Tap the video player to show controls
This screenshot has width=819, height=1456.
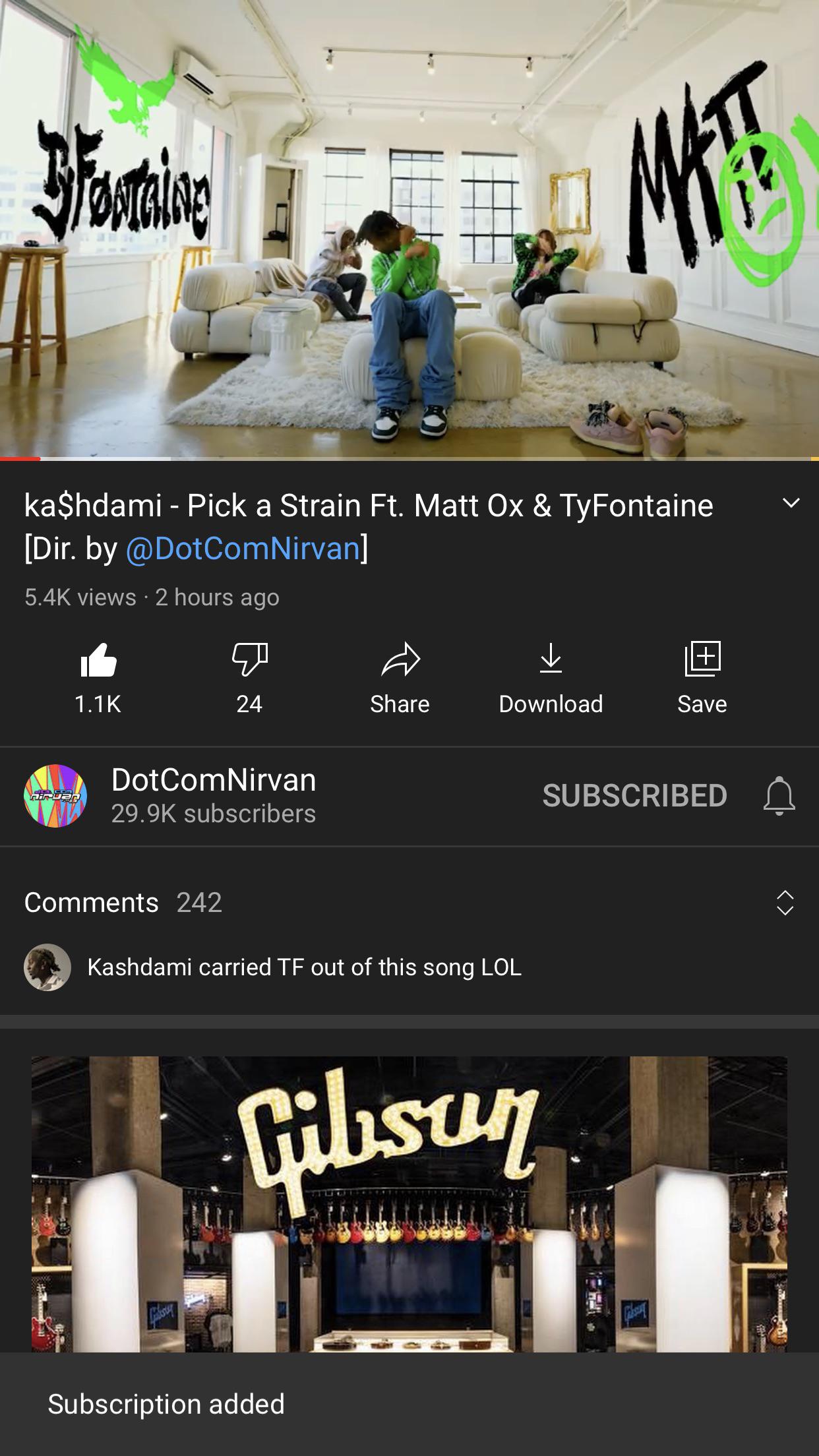(409, 228)
